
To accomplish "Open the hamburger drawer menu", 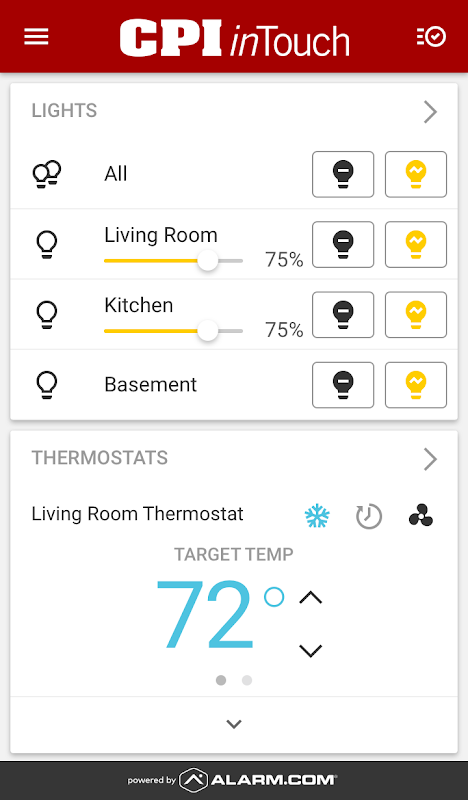I will click(x=36, y=37).
